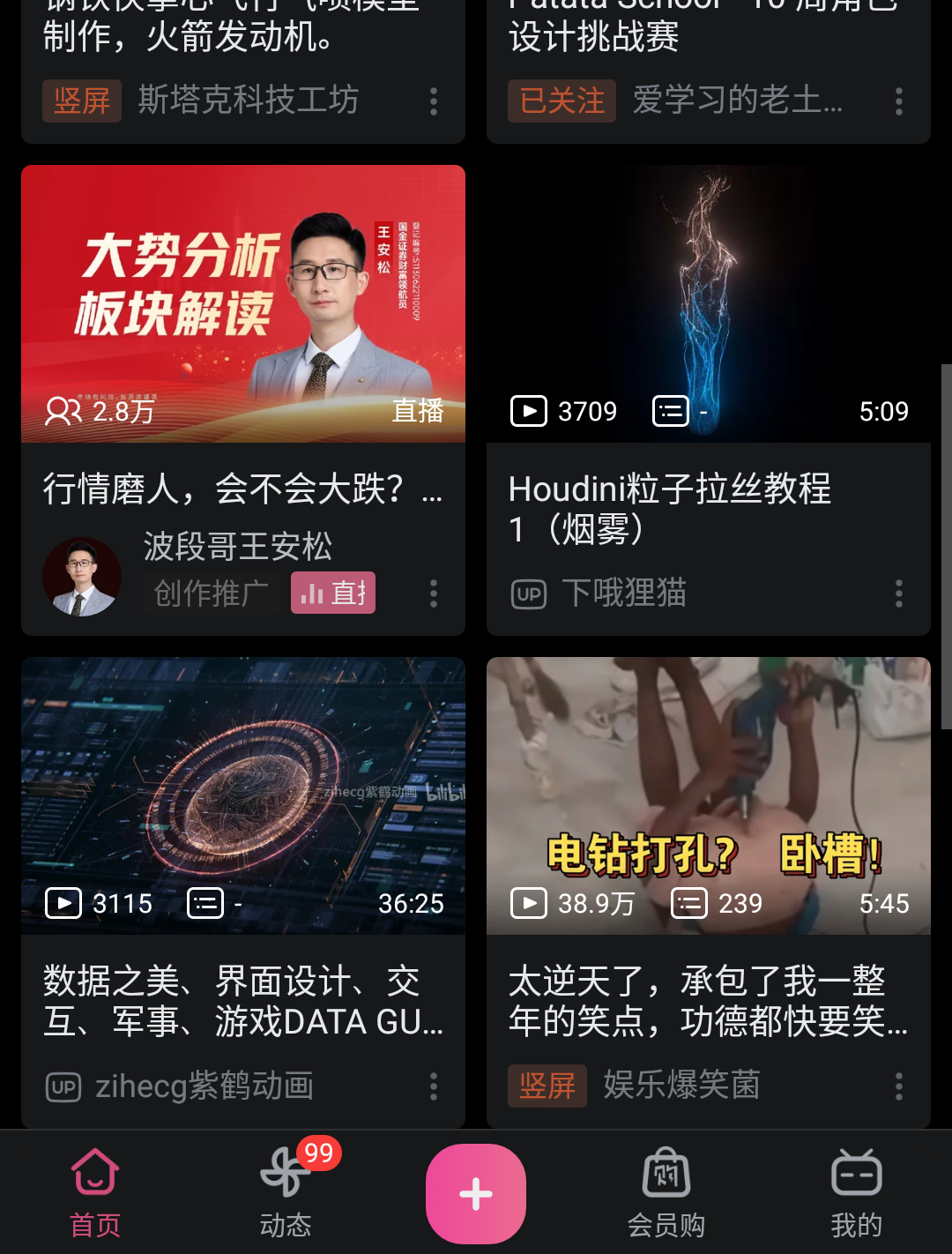Viewport: 952px width, 1254px height.
Task: Open more options for 斯塔克科技工坊 video
Action: pyautogui.click(x=434, y=101)
